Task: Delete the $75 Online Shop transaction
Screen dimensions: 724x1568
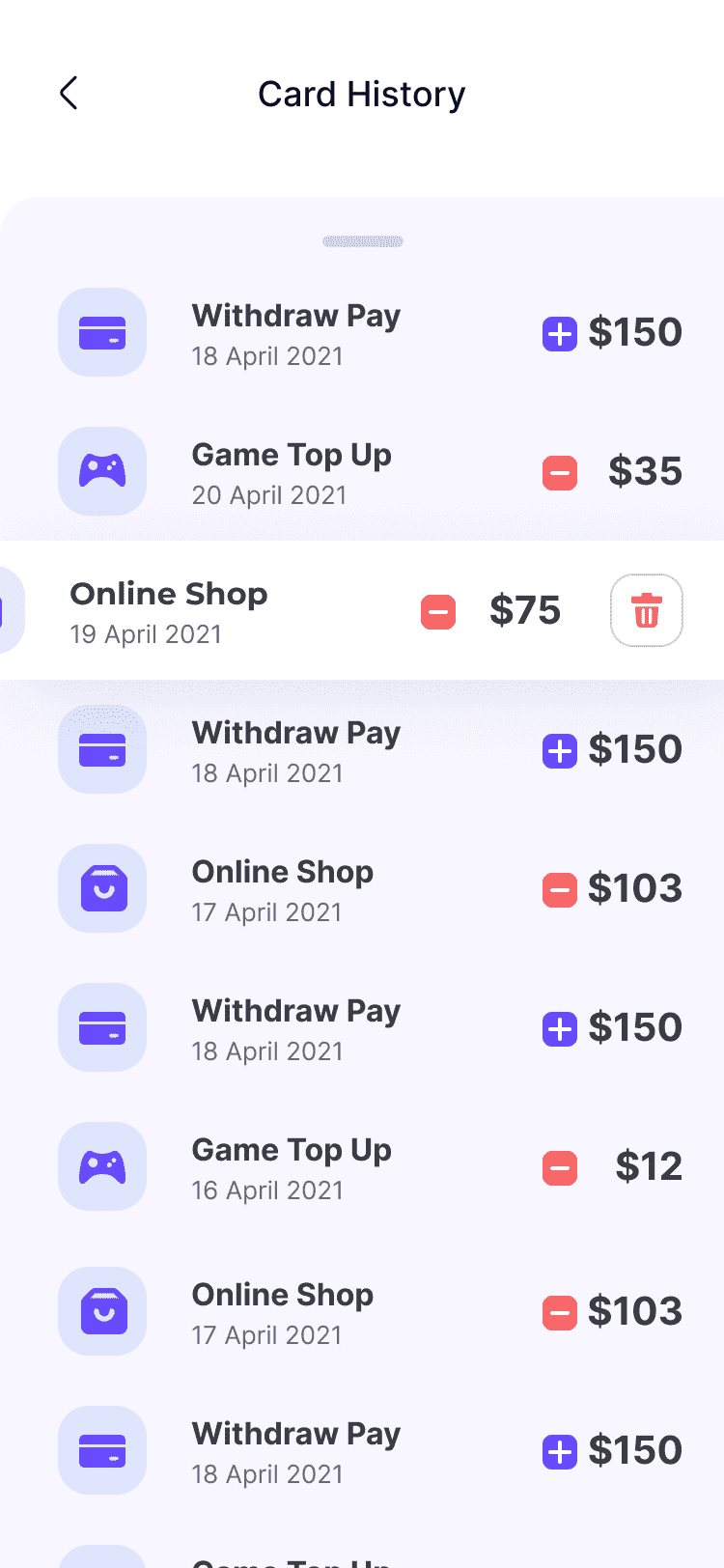Action: [x=647, y=610]
